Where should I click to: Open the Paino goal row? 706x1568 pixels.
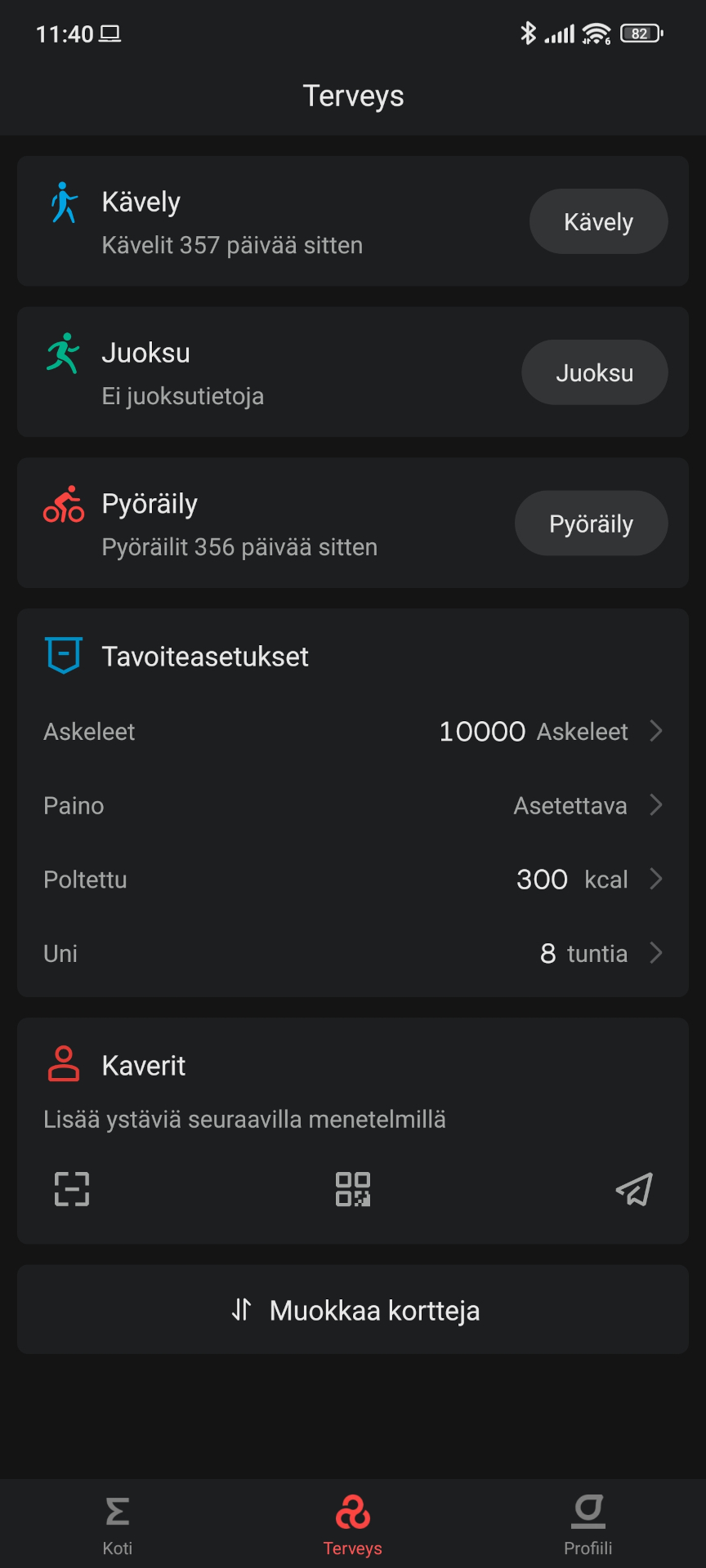point(353,805)
